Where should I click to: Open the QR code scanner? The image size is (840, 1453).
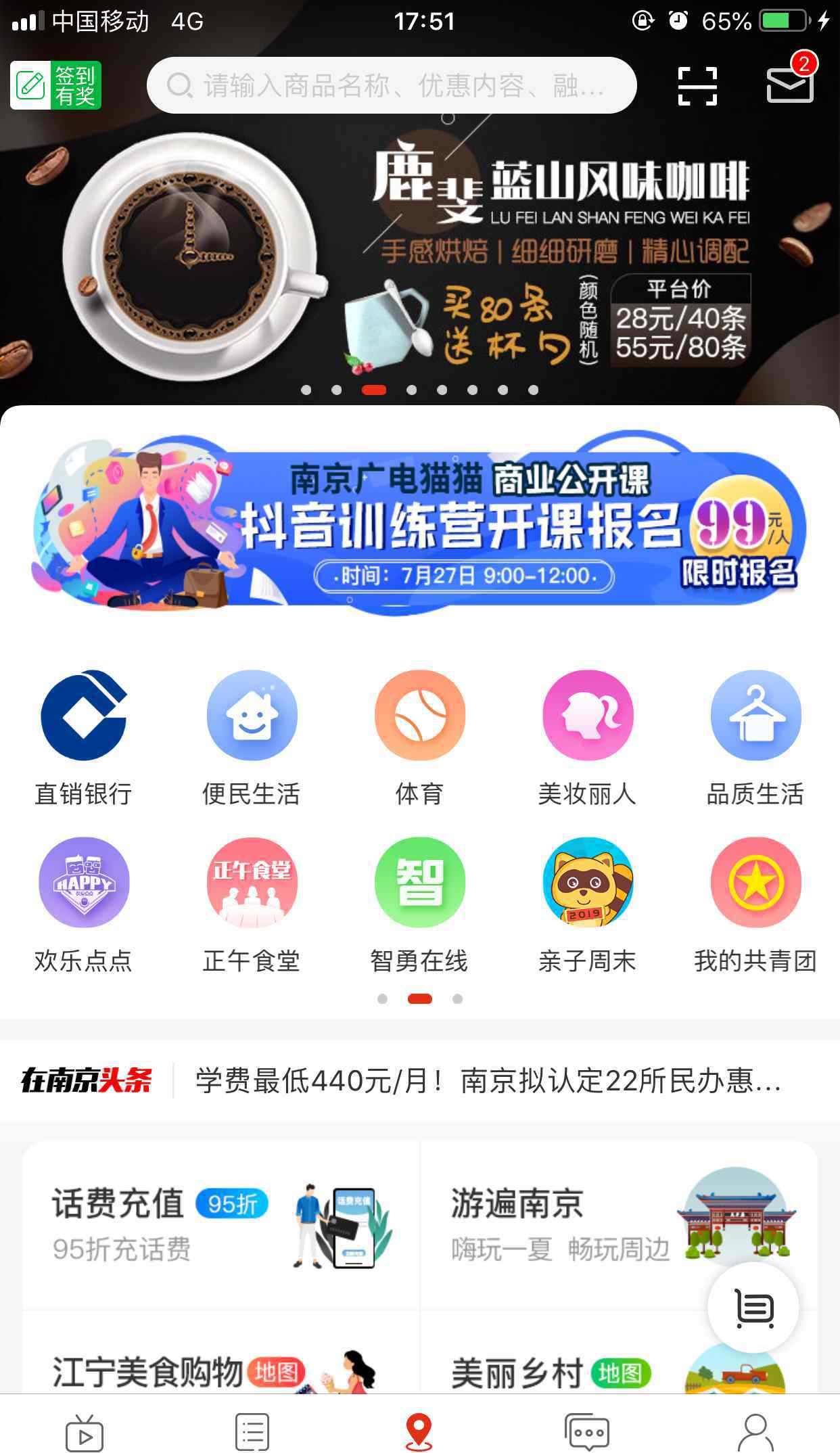[697, 86]
